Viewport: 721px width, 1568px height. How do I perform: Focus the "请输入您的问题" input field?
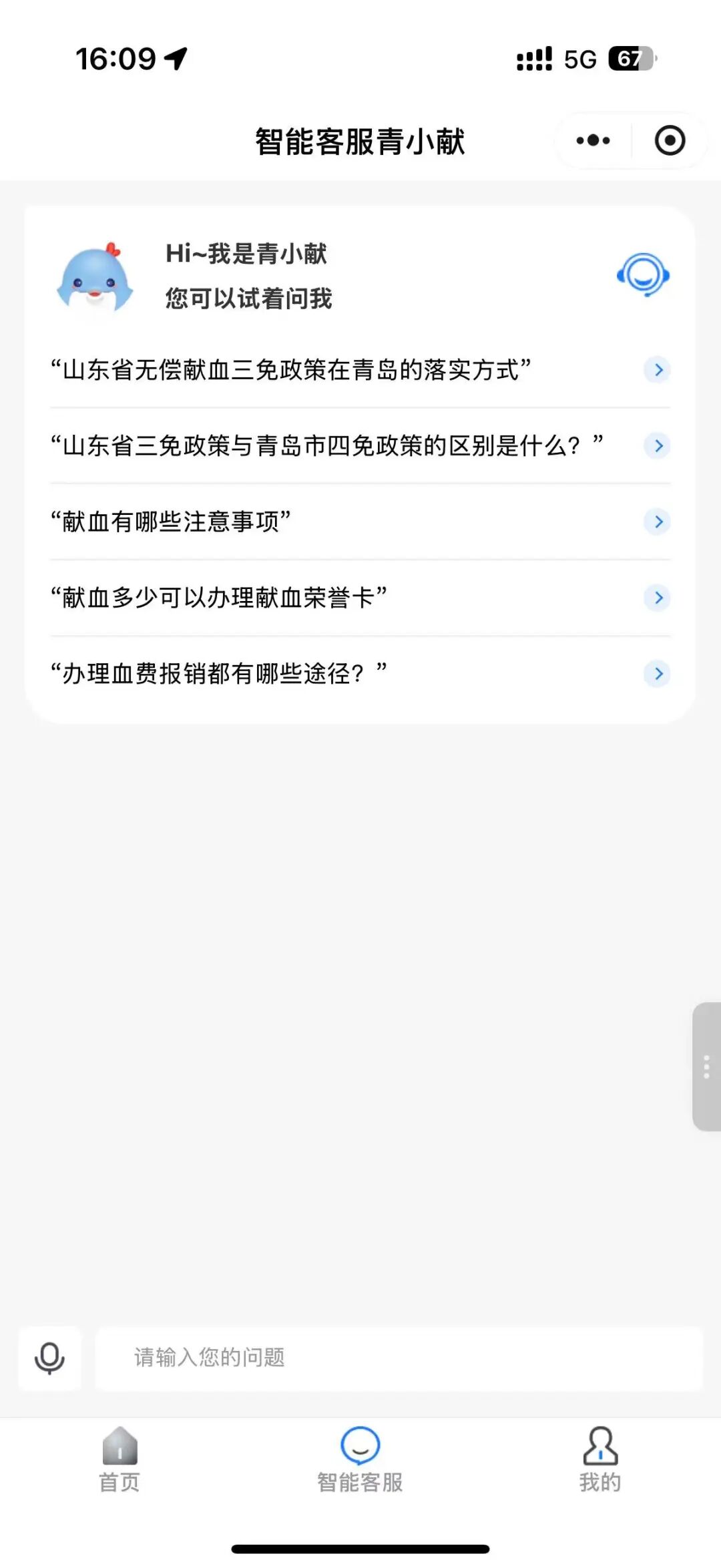click(398, 1358)
